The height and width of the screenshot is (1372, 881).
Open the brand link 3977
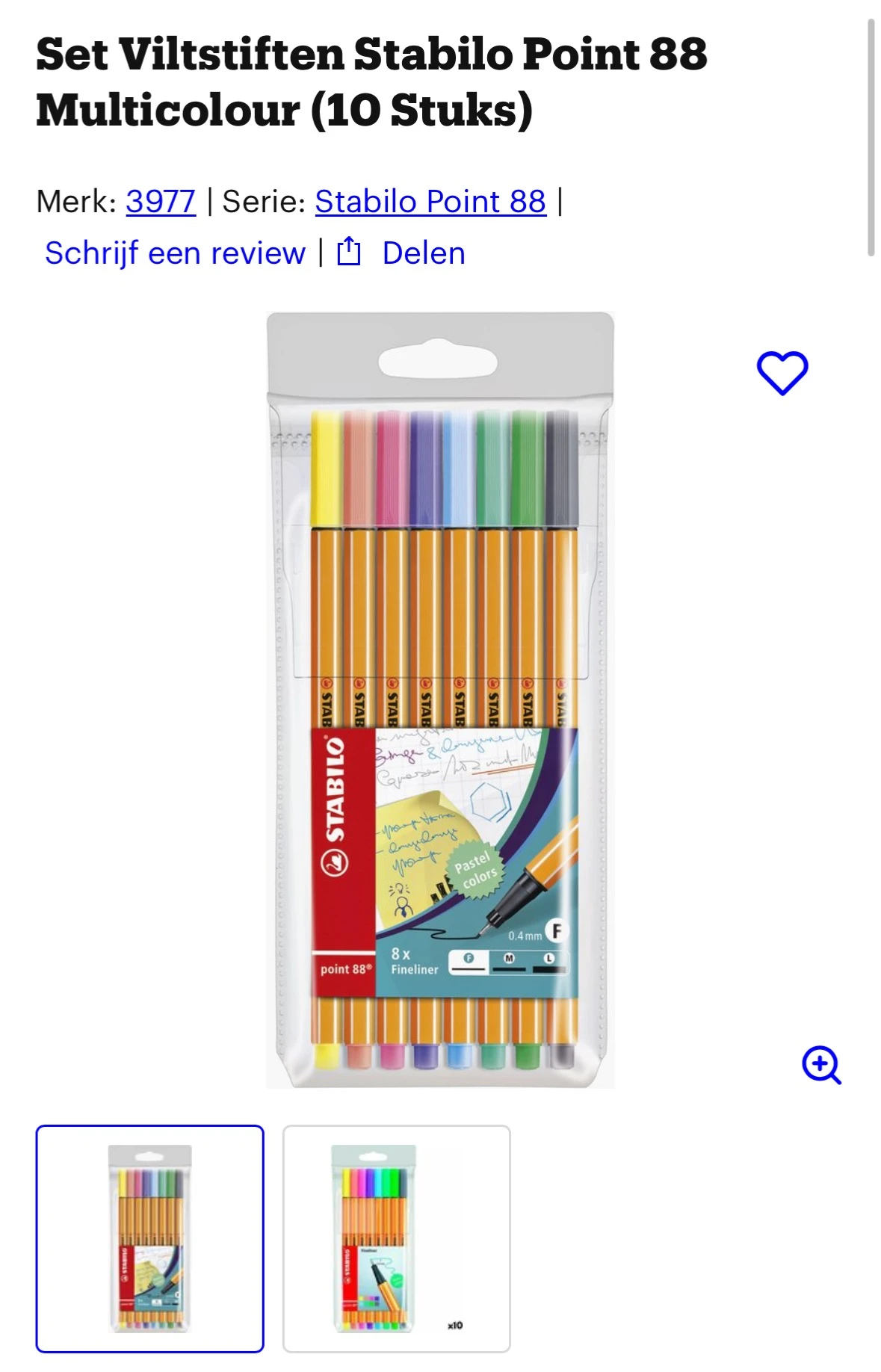click(x=161, y=202)
